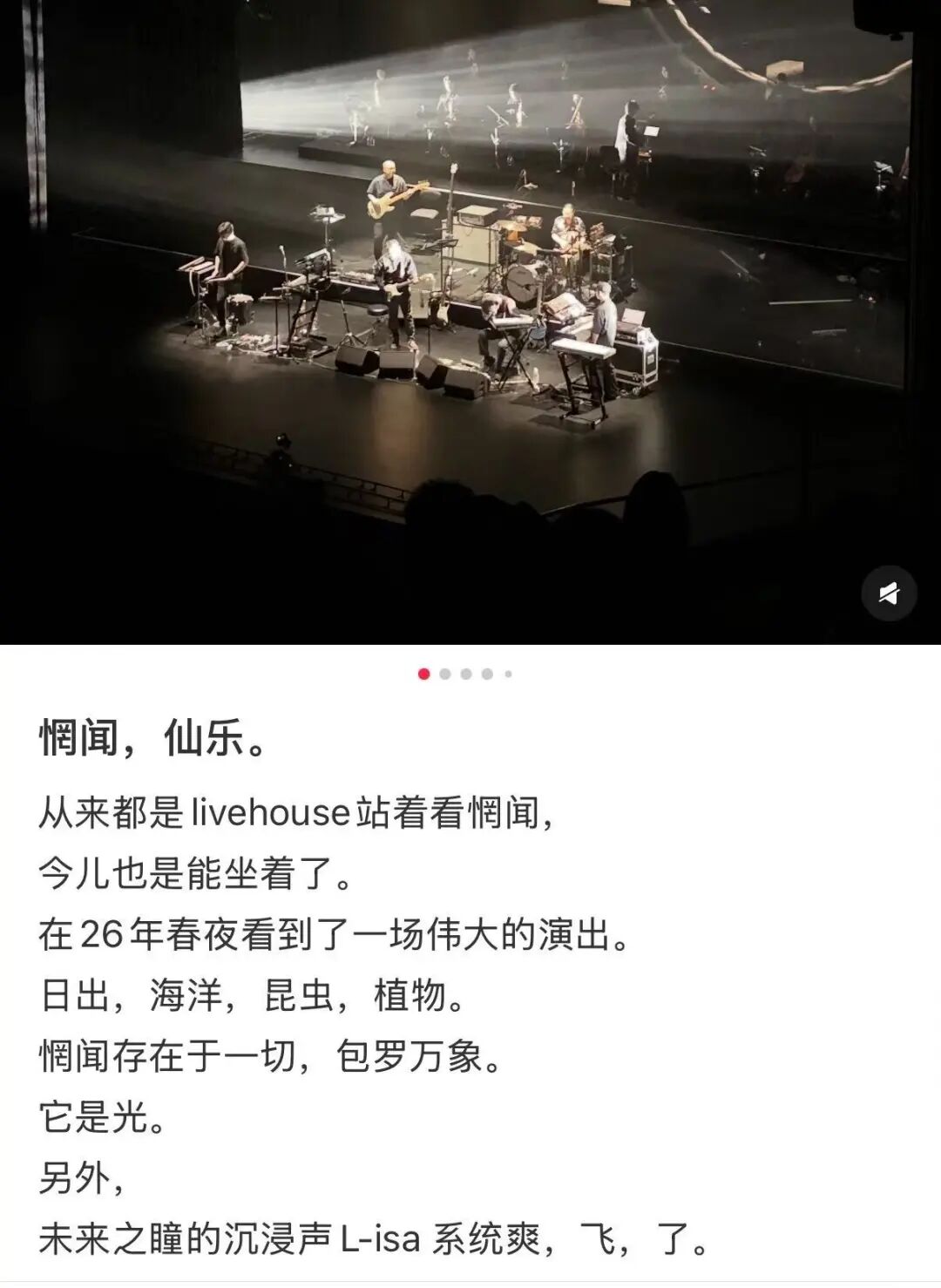
Task: Unmute the concert video sound
Action: [888, 593]
